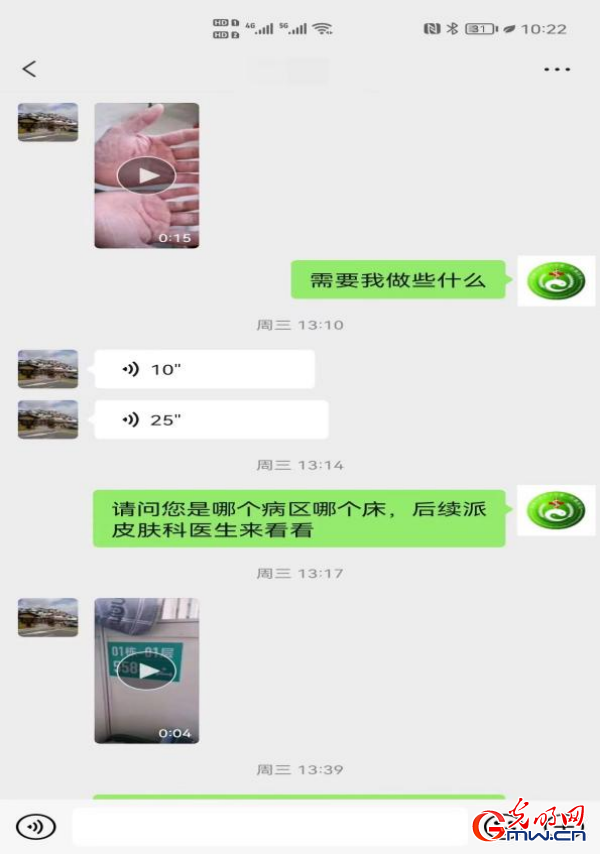Image resolution: width=600 pixels, height=854 pixels.
Task: Play the 10" voice message
Action: coord(204,369)
